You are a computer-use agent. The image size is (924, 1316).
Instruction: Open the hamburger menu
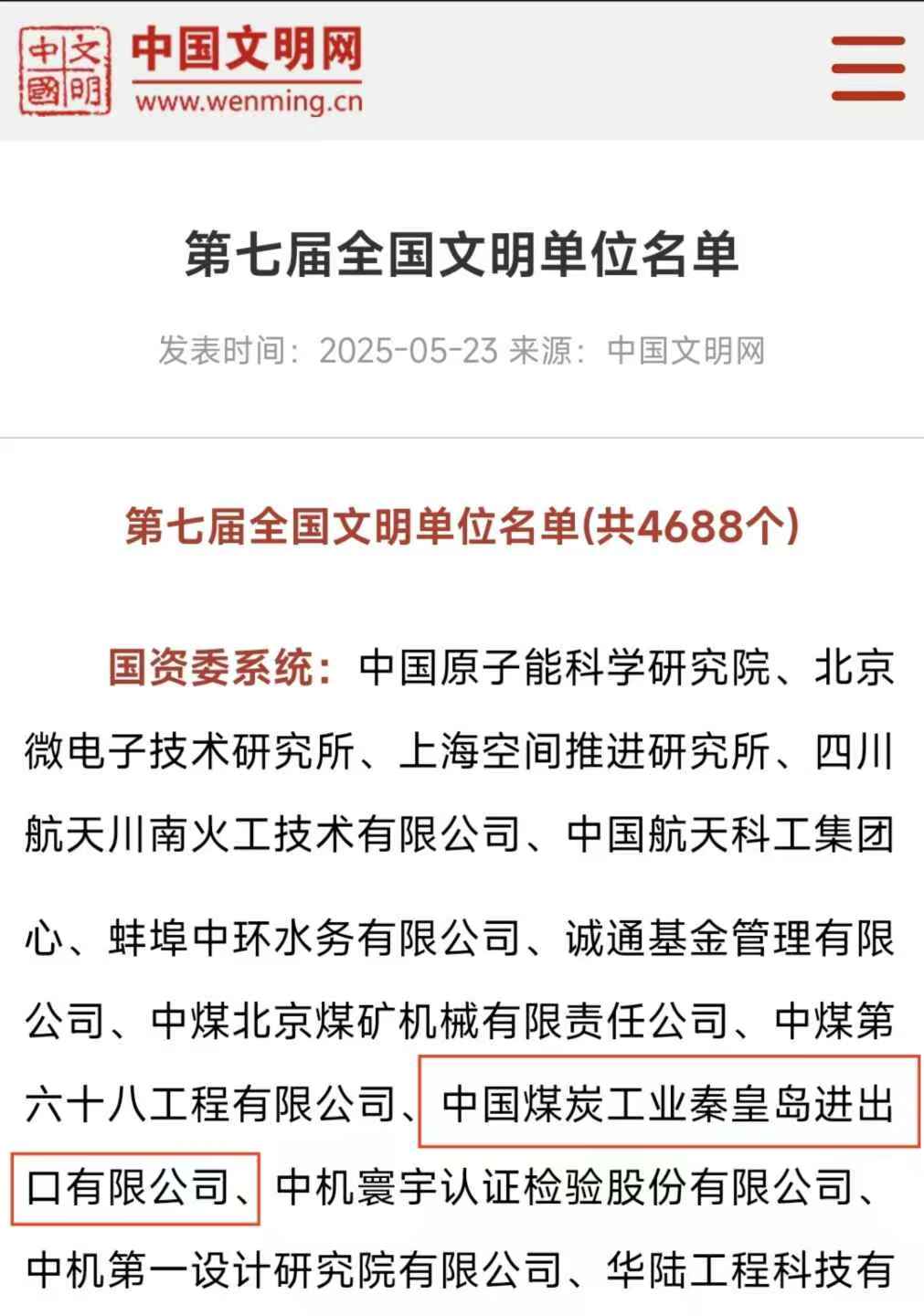[867, 69]
